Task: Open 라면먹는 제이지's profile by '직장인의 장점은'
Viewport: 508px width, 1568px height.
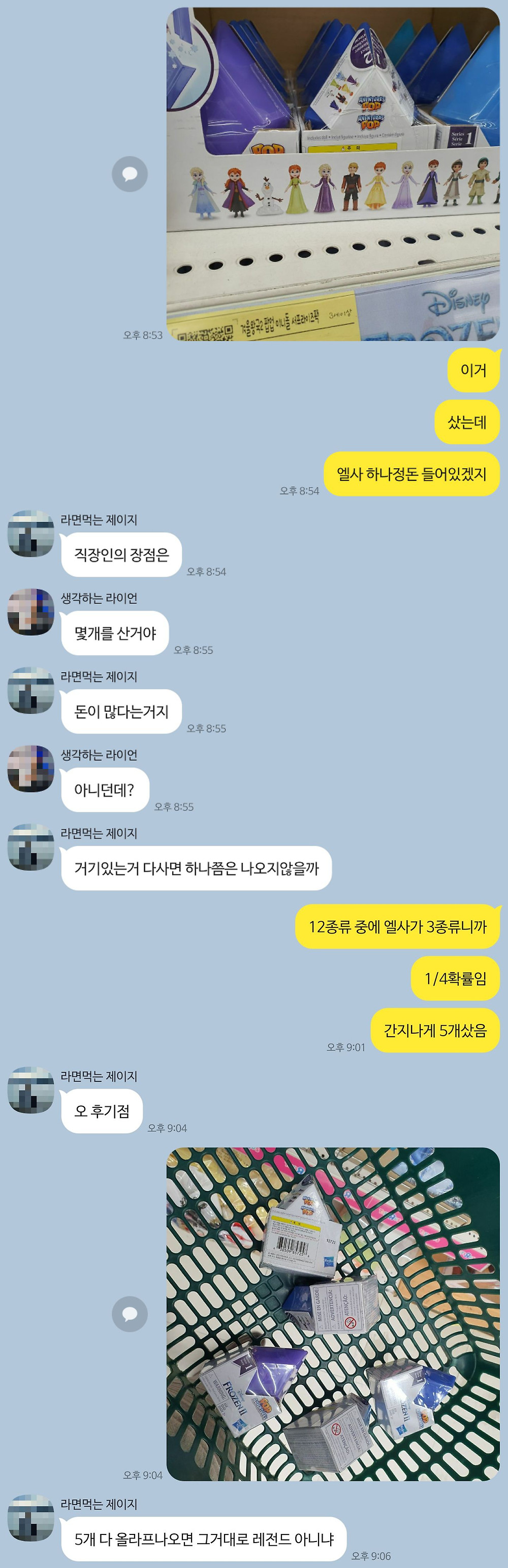Action: 31,534
